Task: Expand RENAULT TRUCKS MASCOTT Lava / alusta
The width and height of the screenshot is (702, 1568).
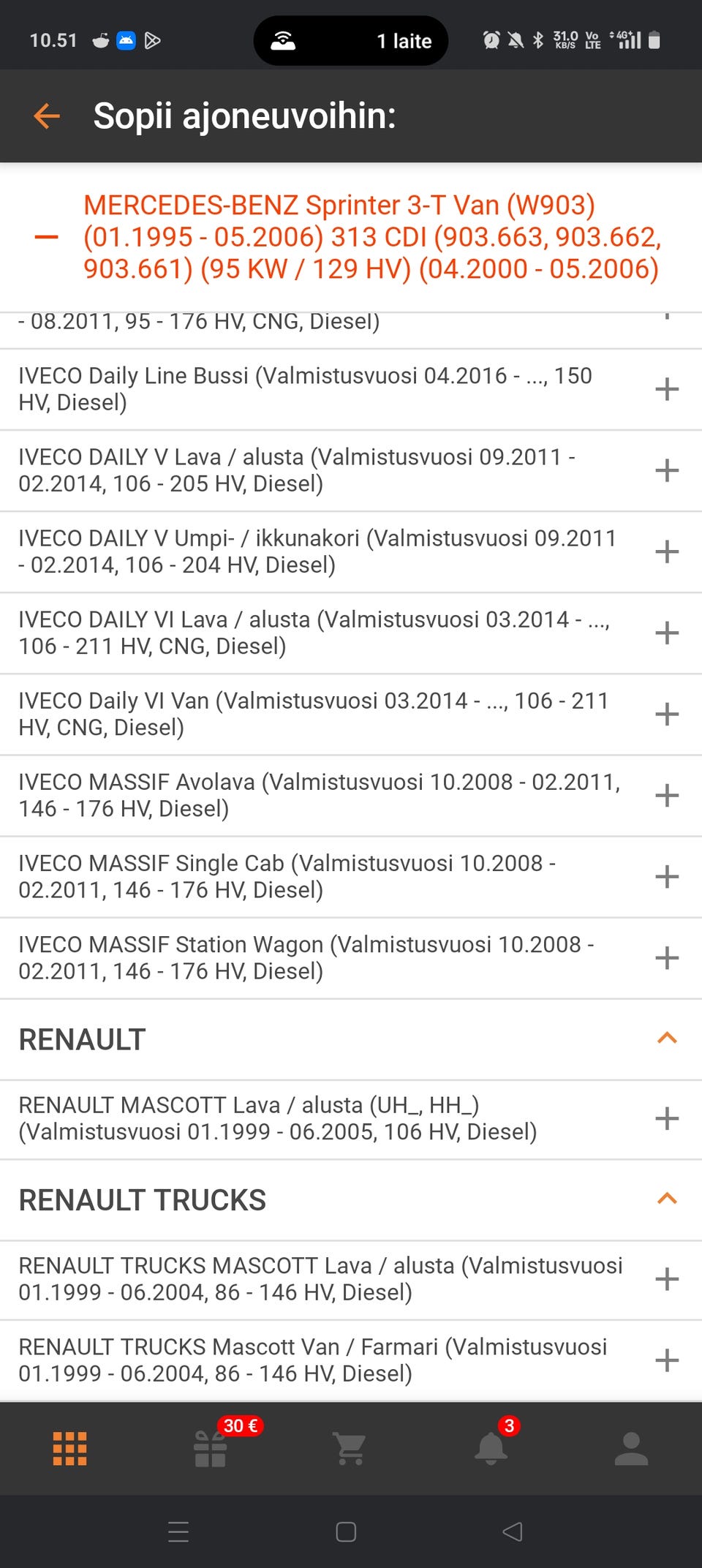Action: pos(666,1279)
